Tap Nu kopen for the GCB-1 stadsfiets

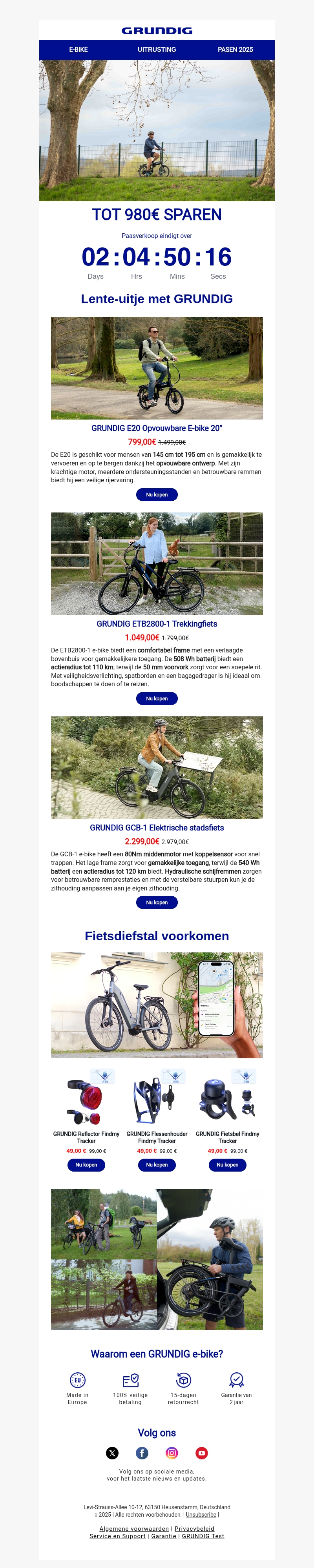[157, 903]
